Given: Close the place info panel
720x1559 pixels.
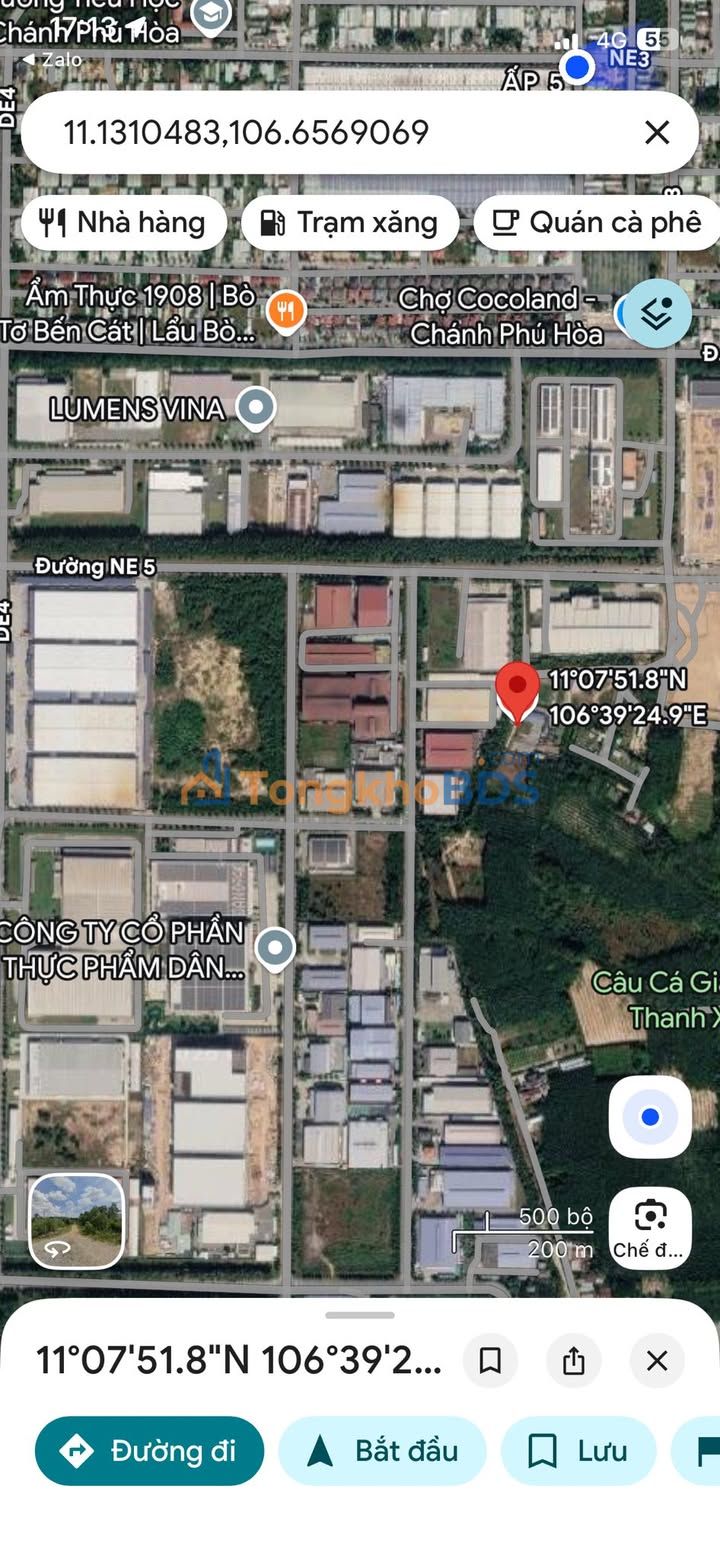Looking at the screenshot, I should (656, 1360).
